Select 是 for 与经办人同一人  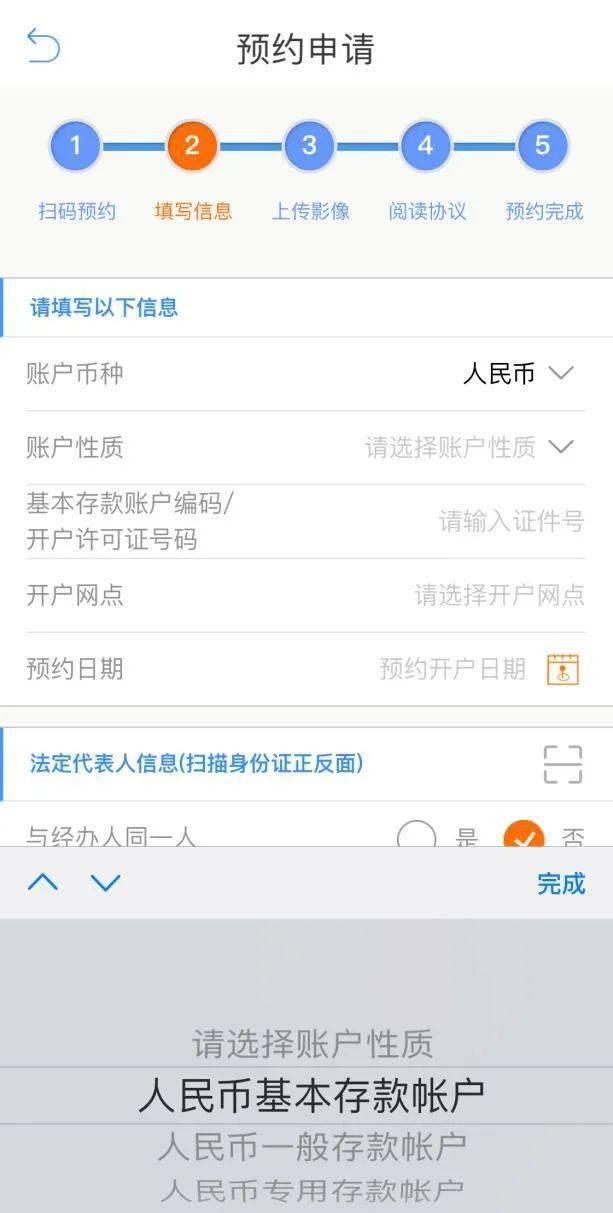click(417, 838)
